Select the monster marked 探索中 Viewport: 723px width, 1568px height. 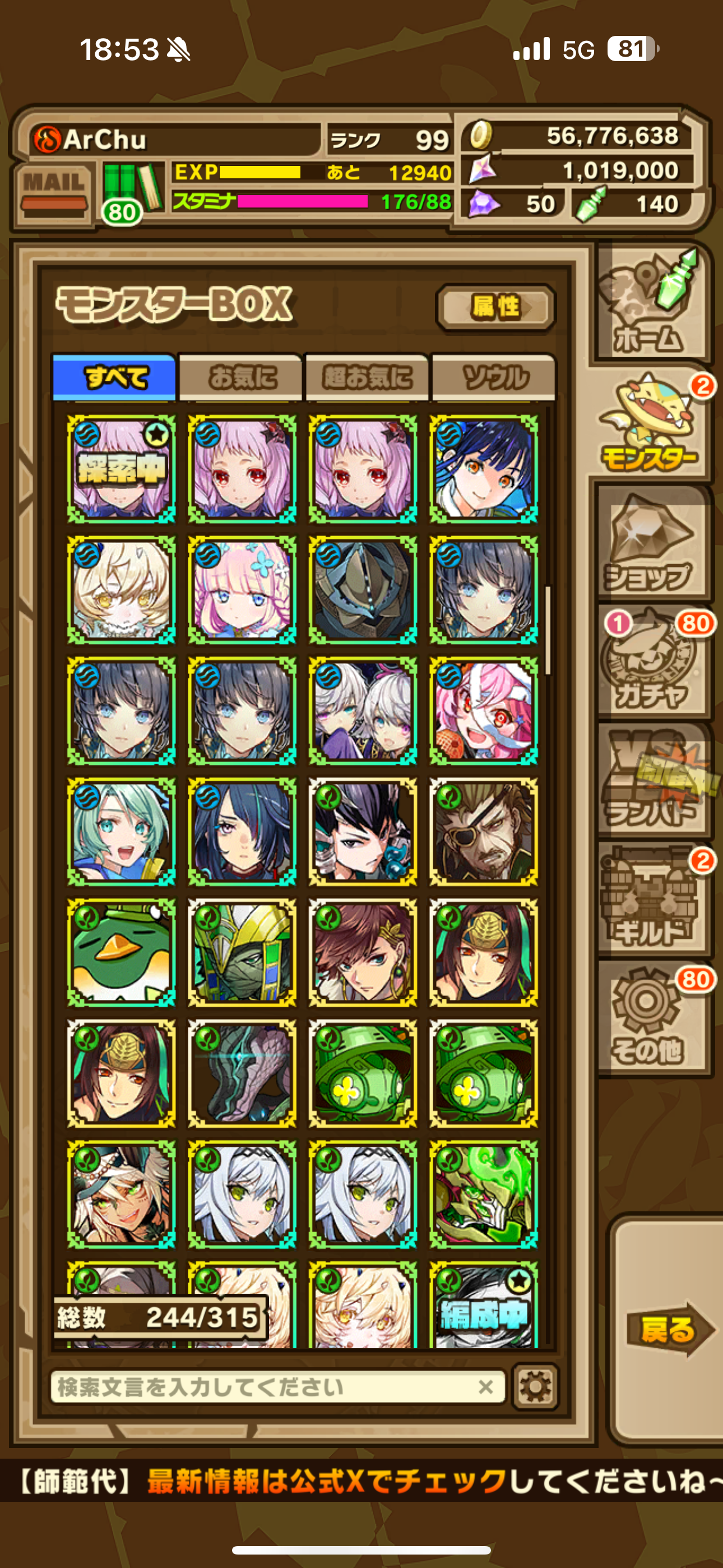[121, 469]
